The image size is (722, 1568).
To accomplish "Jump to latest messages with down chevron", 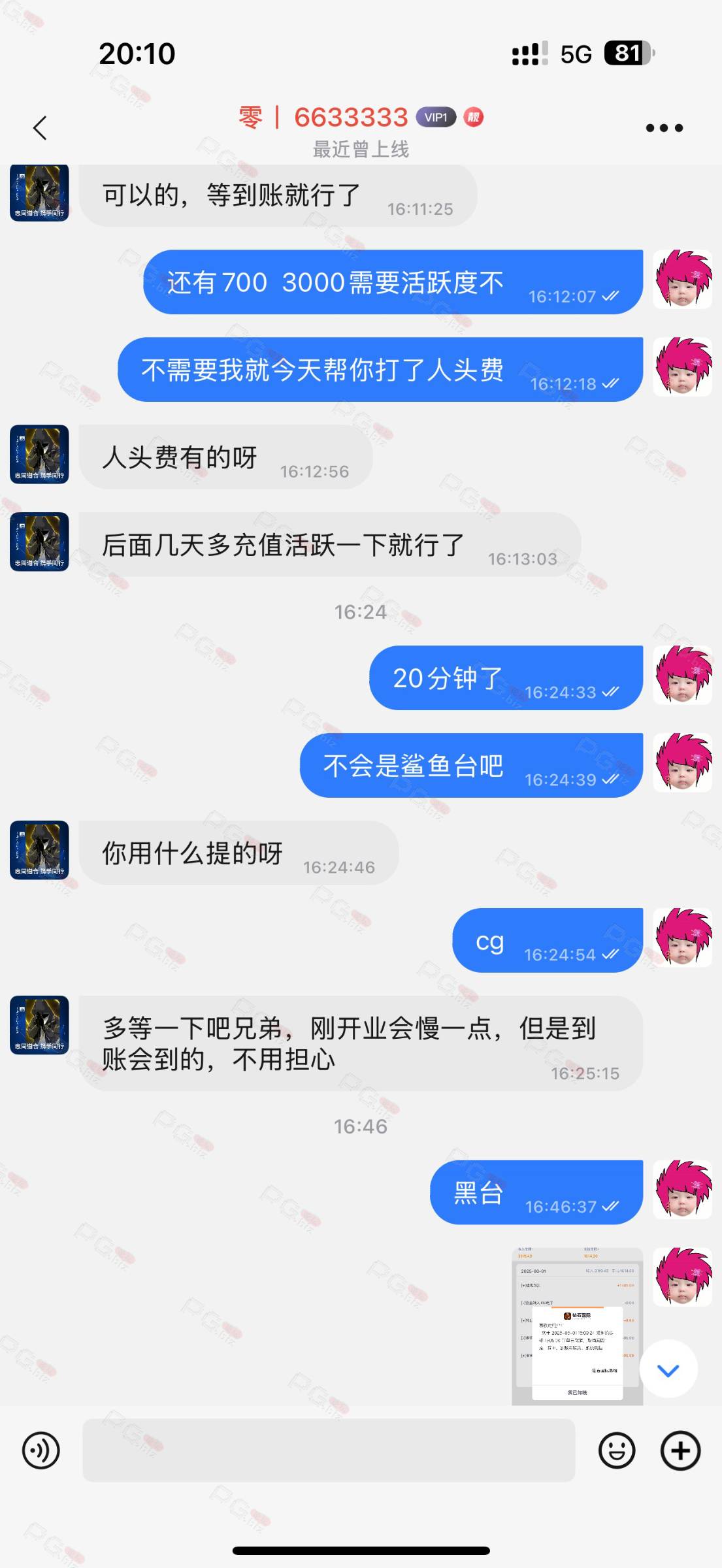I will (668, 1368).
